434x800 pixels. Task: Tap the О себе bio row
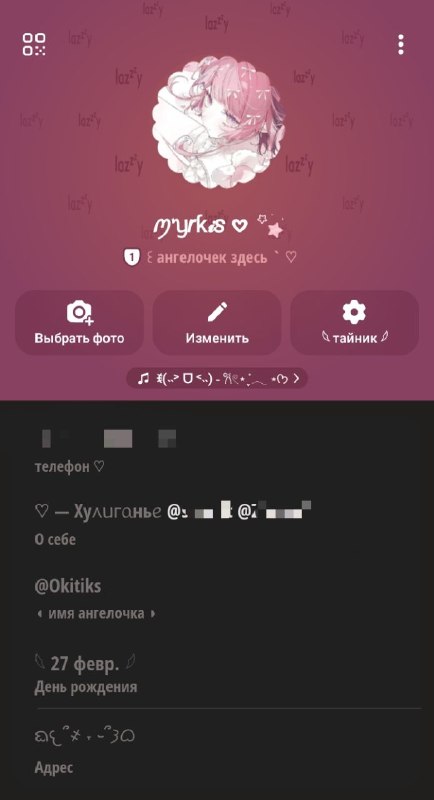217,524
